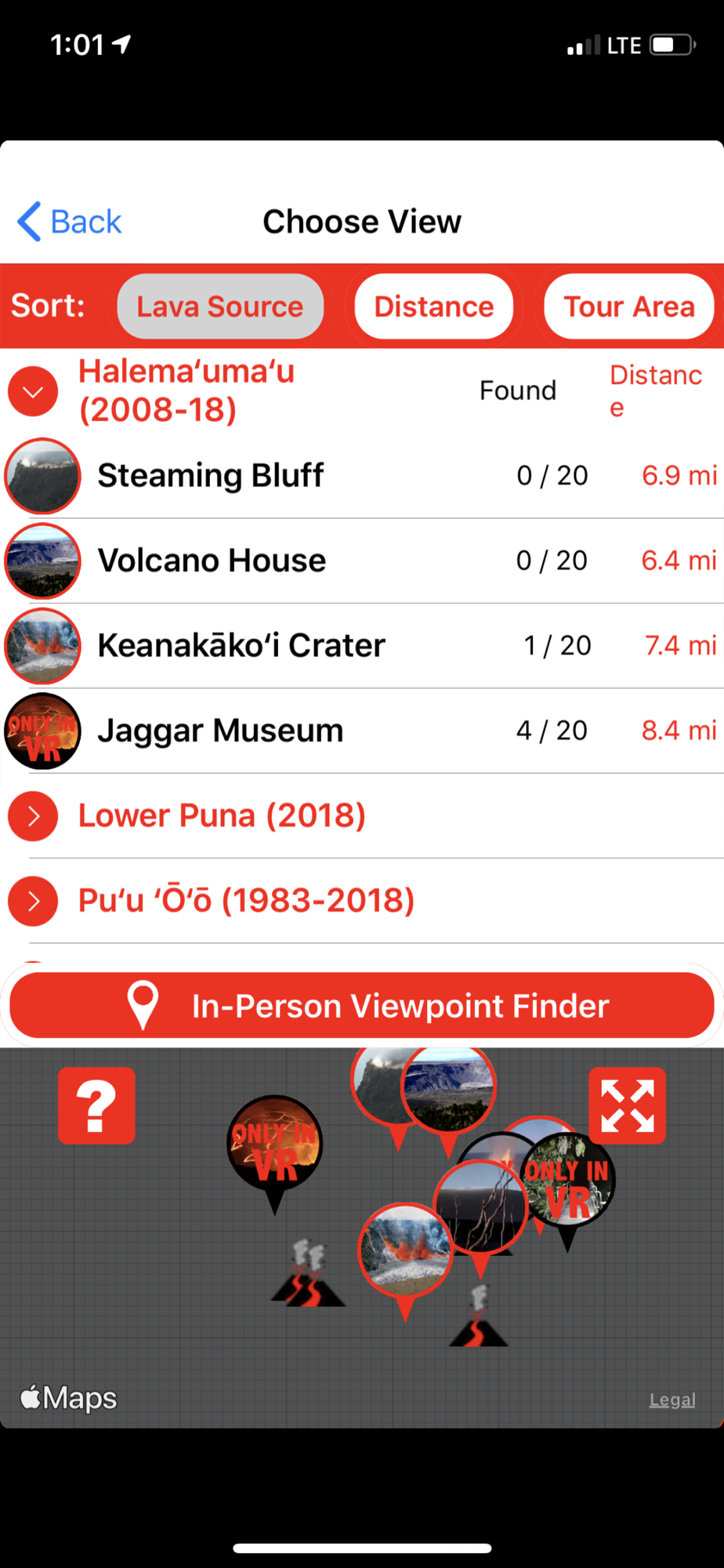Sort views by Distance
This screenshot has height=1568, width=724.
(x=434, y=307)
